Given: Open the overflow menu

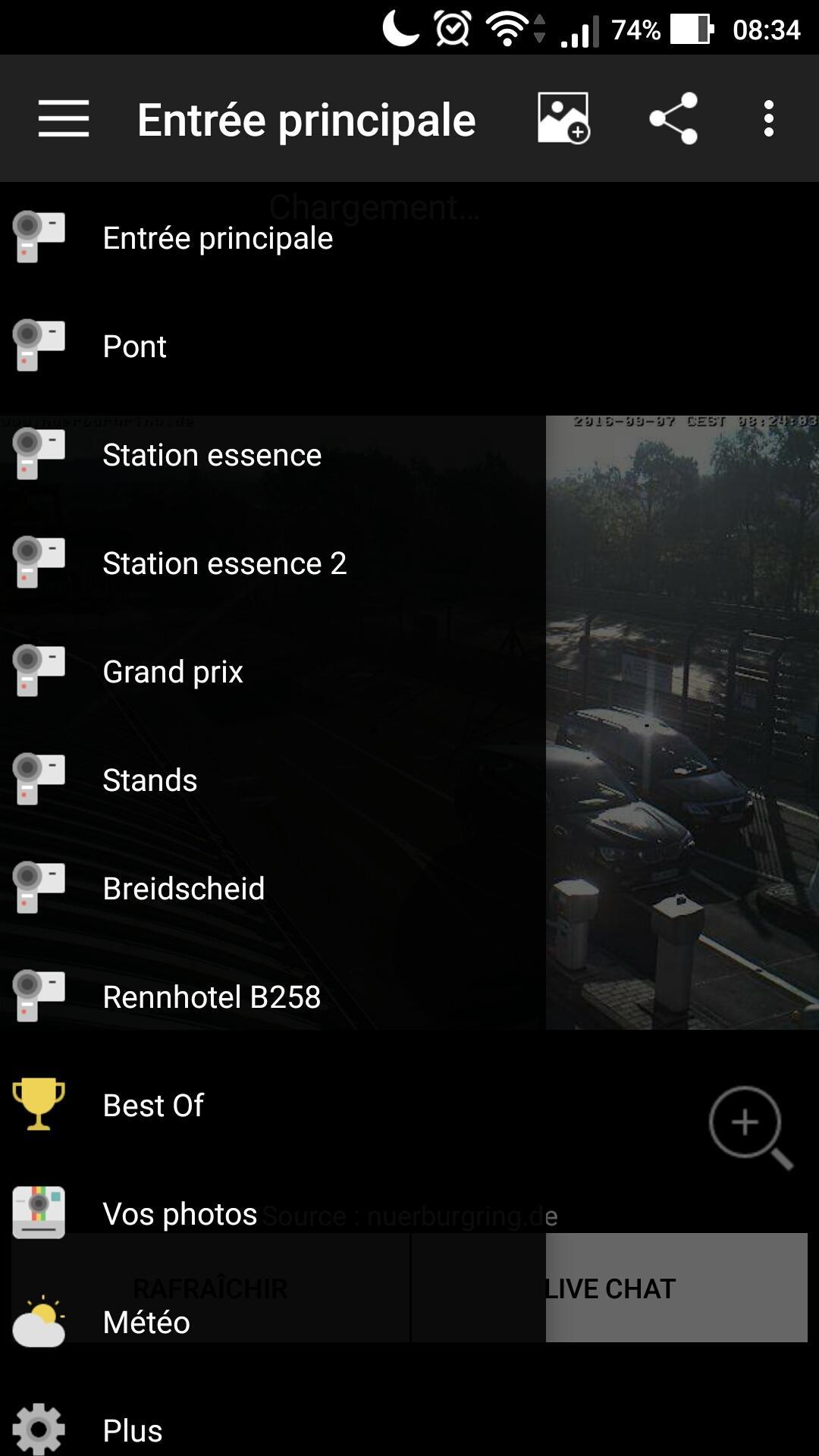Looking at the screenshot, I should [768, 119].
